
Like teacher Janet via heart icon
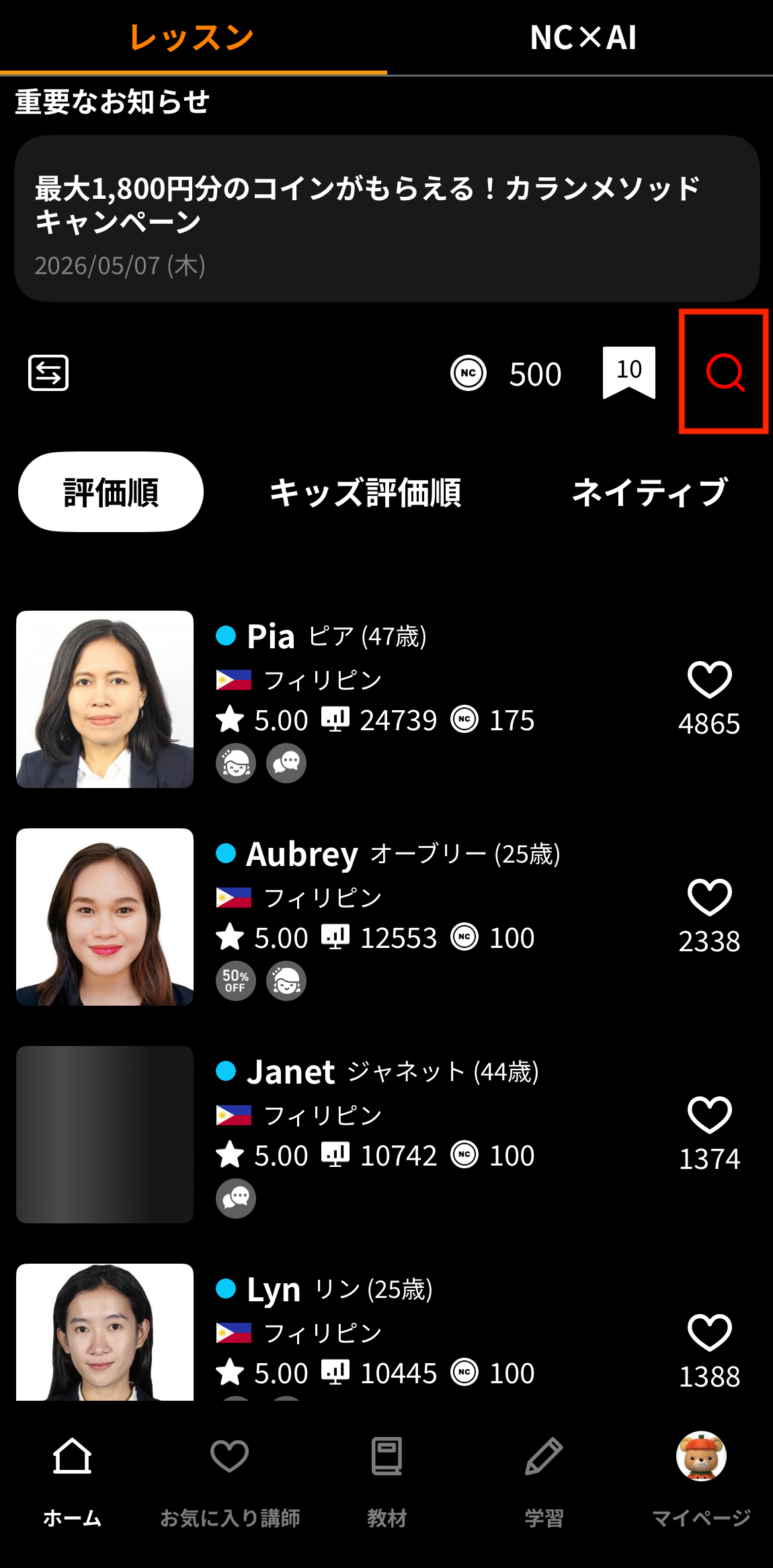(x=709, y=1115)
